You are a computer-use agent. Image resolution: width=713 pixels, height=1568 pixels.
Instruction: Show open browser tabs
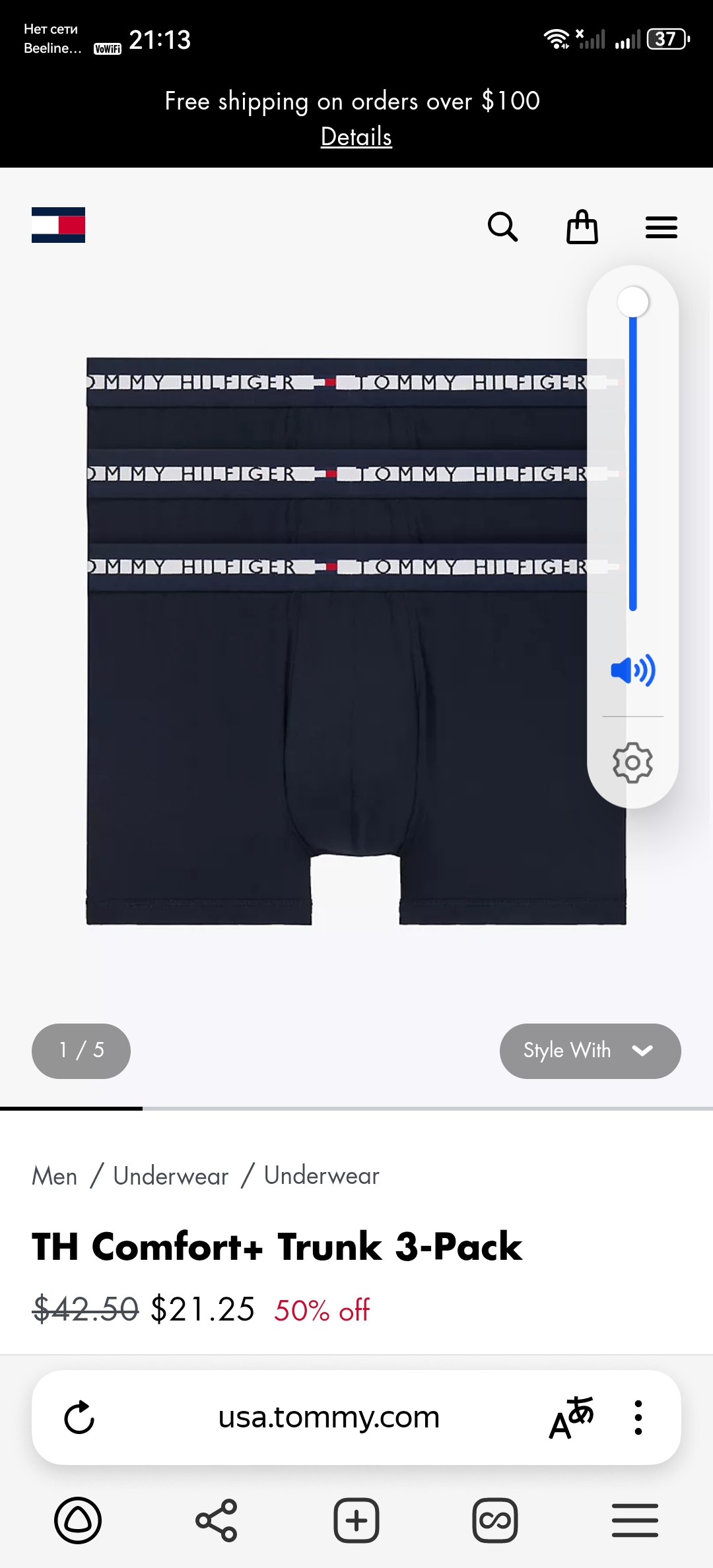point(495,1520)
